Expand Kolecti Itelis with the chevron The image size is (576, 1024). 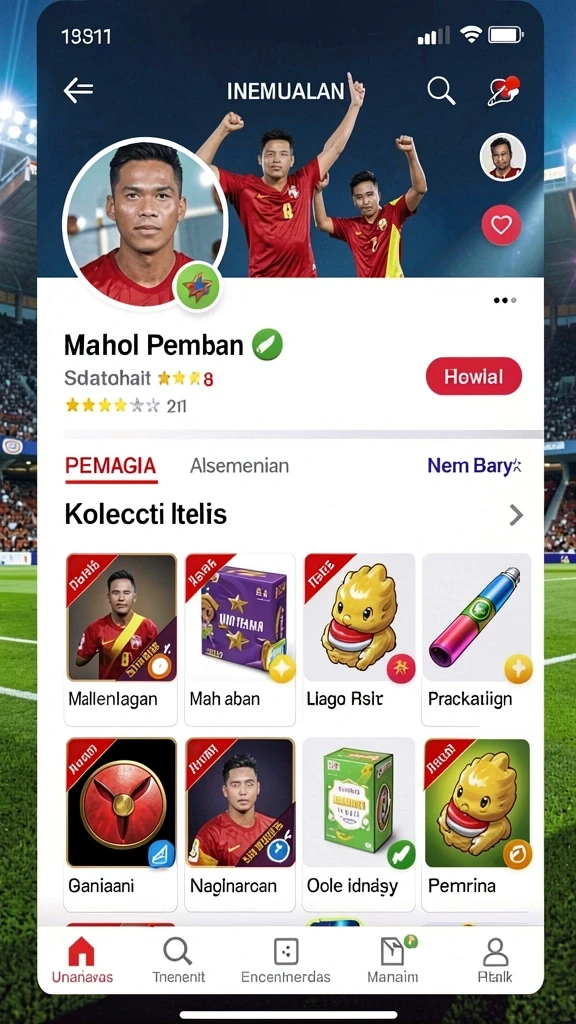(x=516, y=515)
